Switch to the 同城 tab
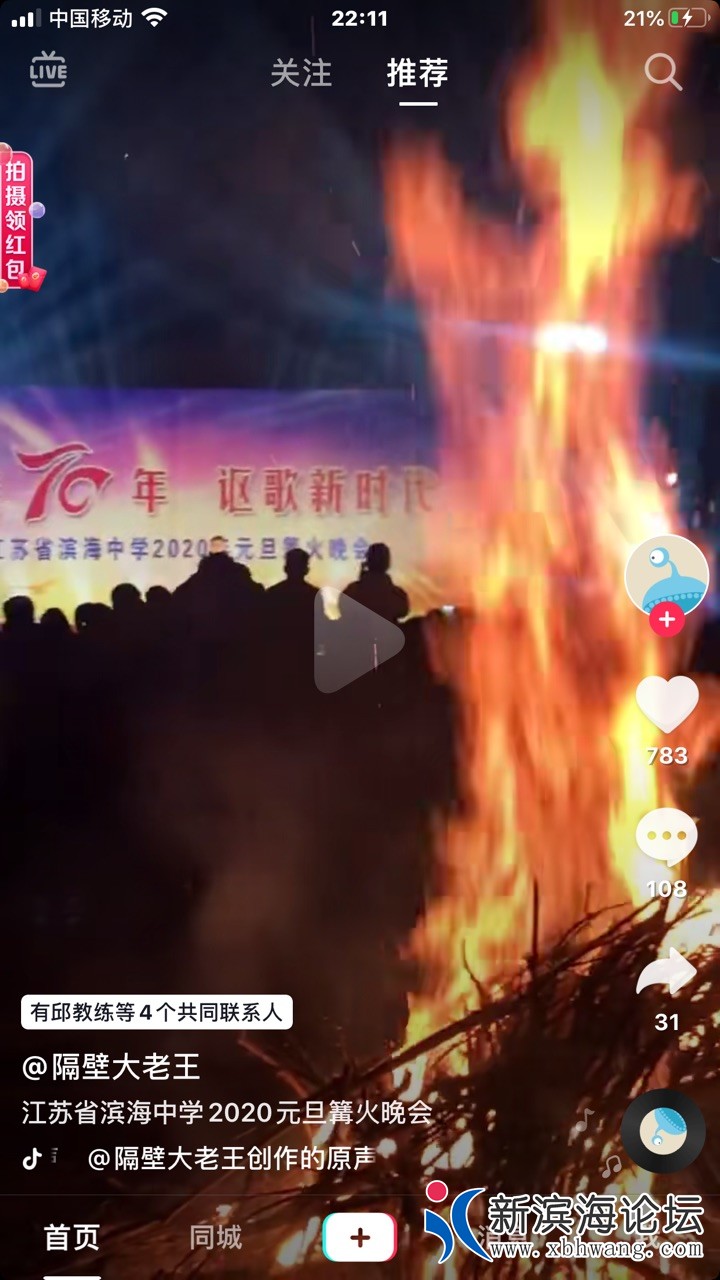This screenshot has height=1280, width=720. 215,1237
